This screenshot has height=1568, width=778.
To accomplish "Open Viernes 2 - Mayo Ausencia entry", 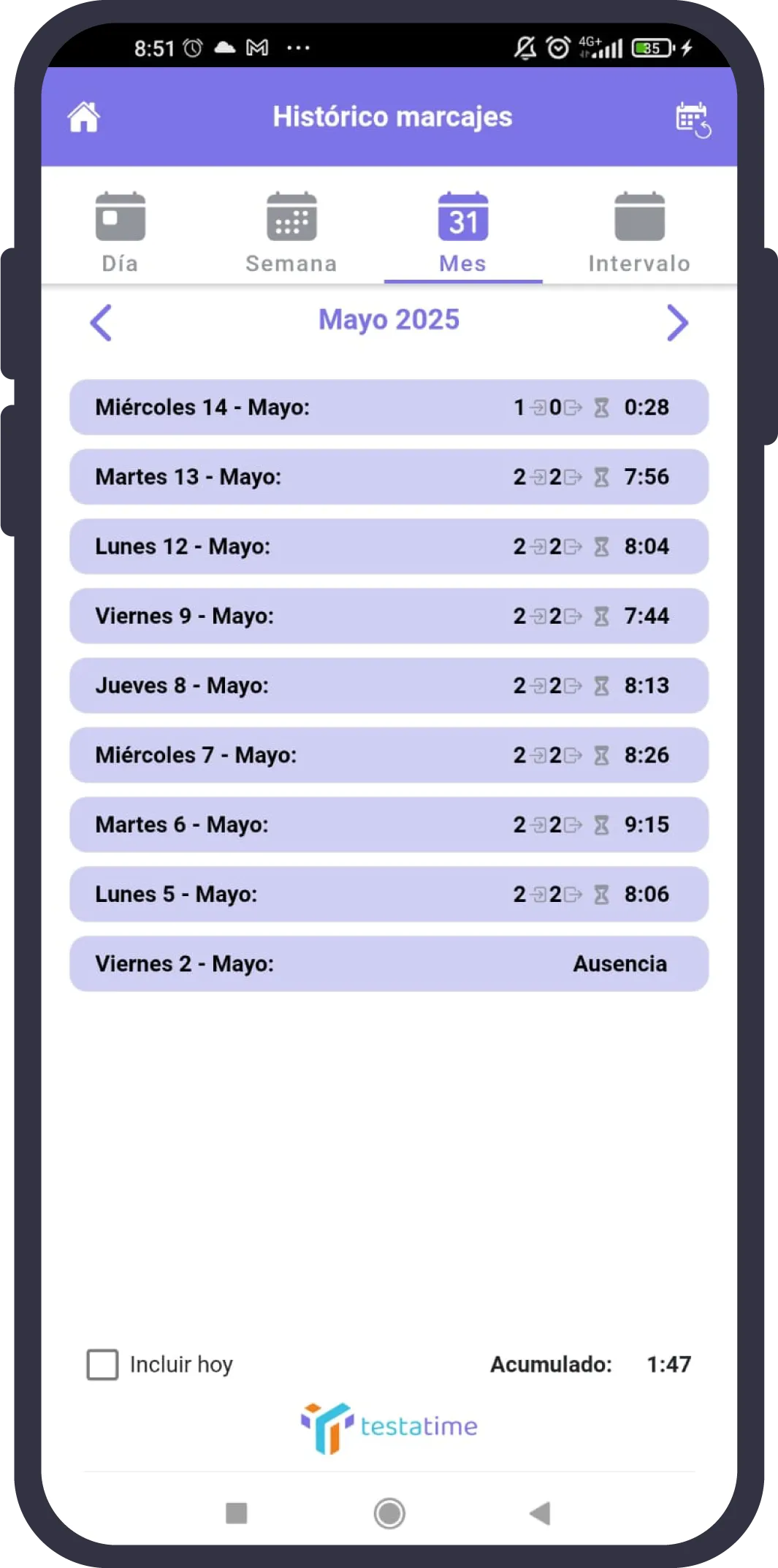I will (x=389, y=964).
